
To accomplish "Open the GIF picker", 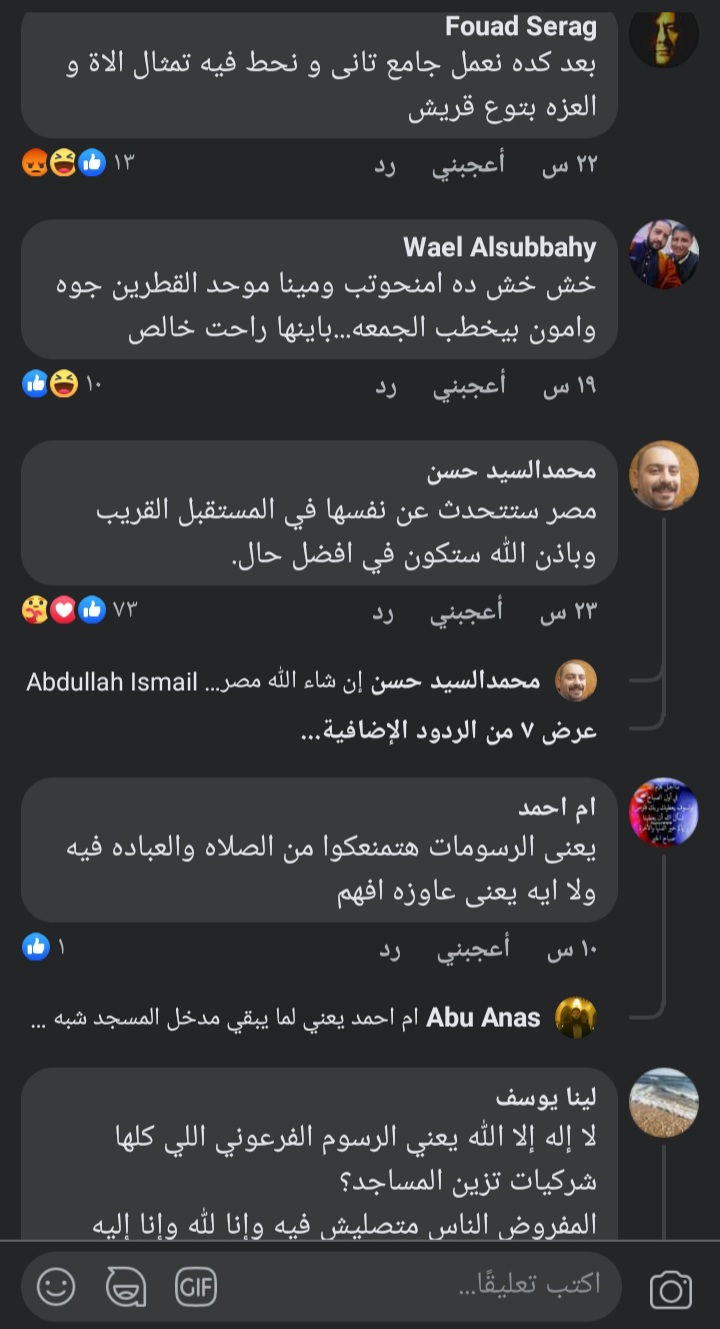I will click(196, 1287).
